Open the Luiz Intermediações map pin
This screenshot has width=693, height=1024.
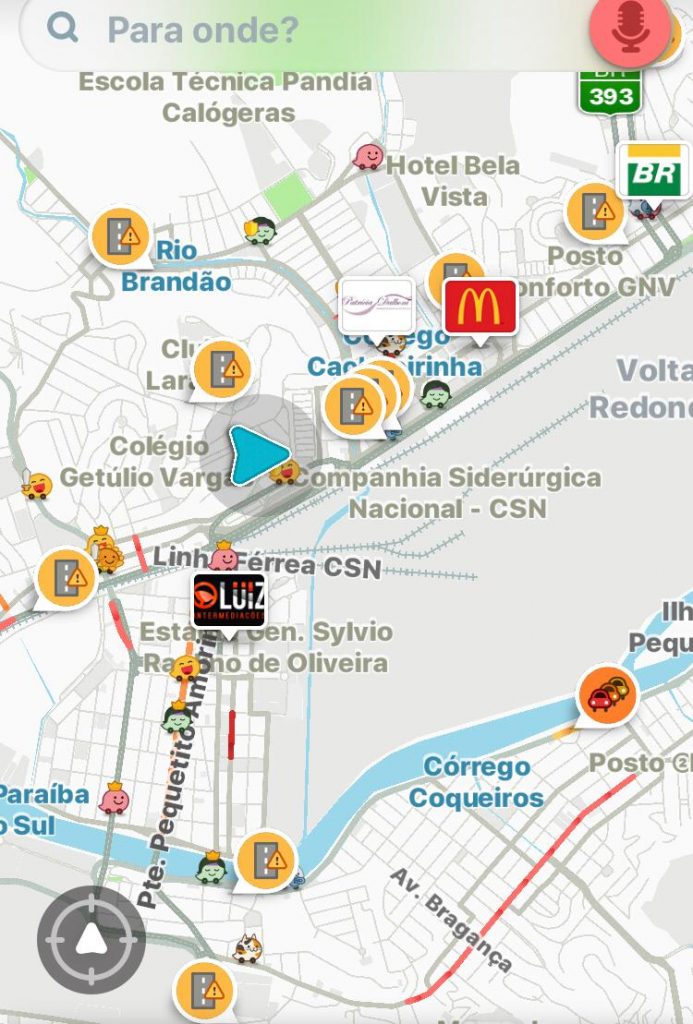point(229,600)
